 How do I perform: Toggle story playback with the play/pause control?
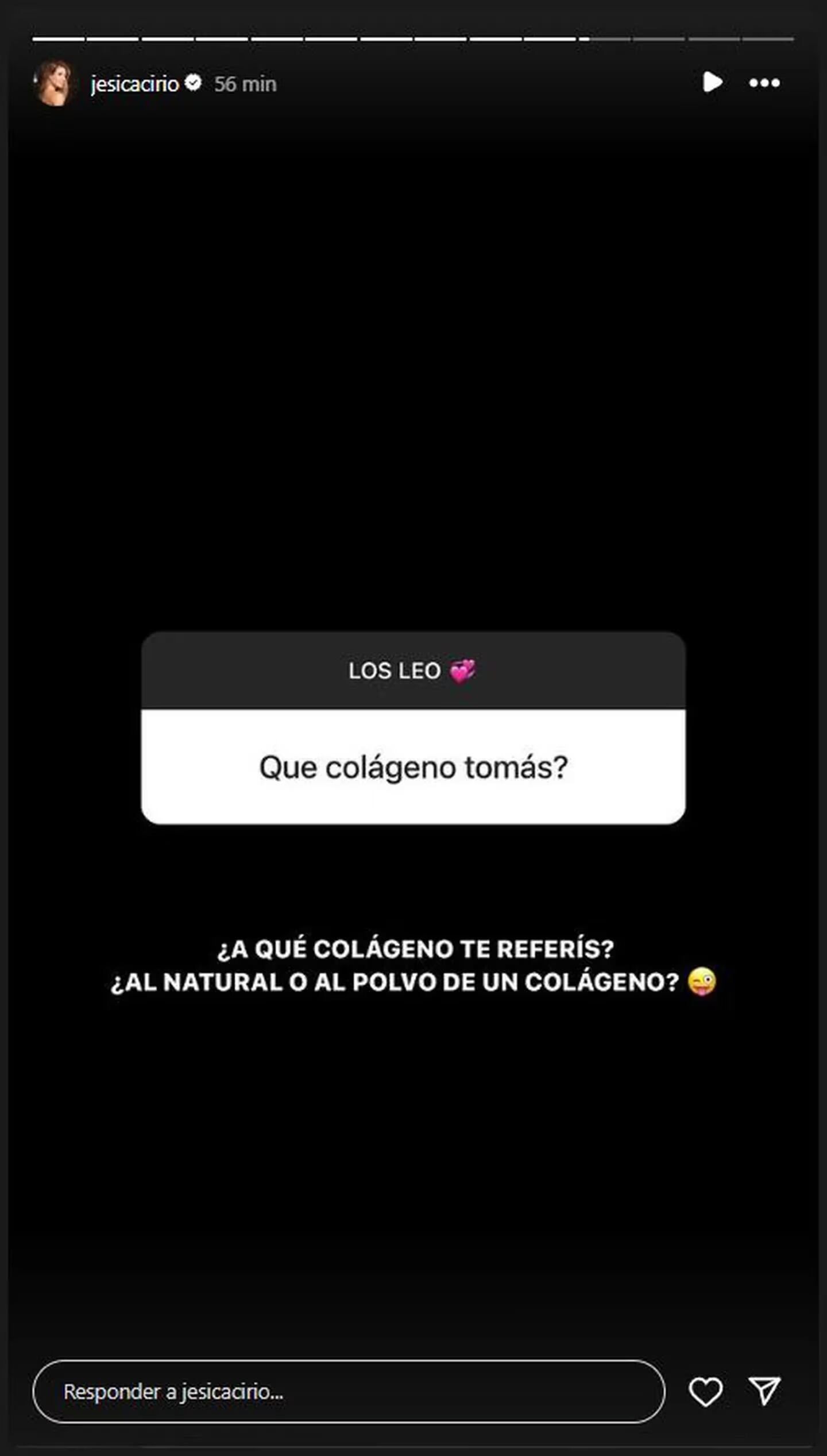tap(712, 83)
